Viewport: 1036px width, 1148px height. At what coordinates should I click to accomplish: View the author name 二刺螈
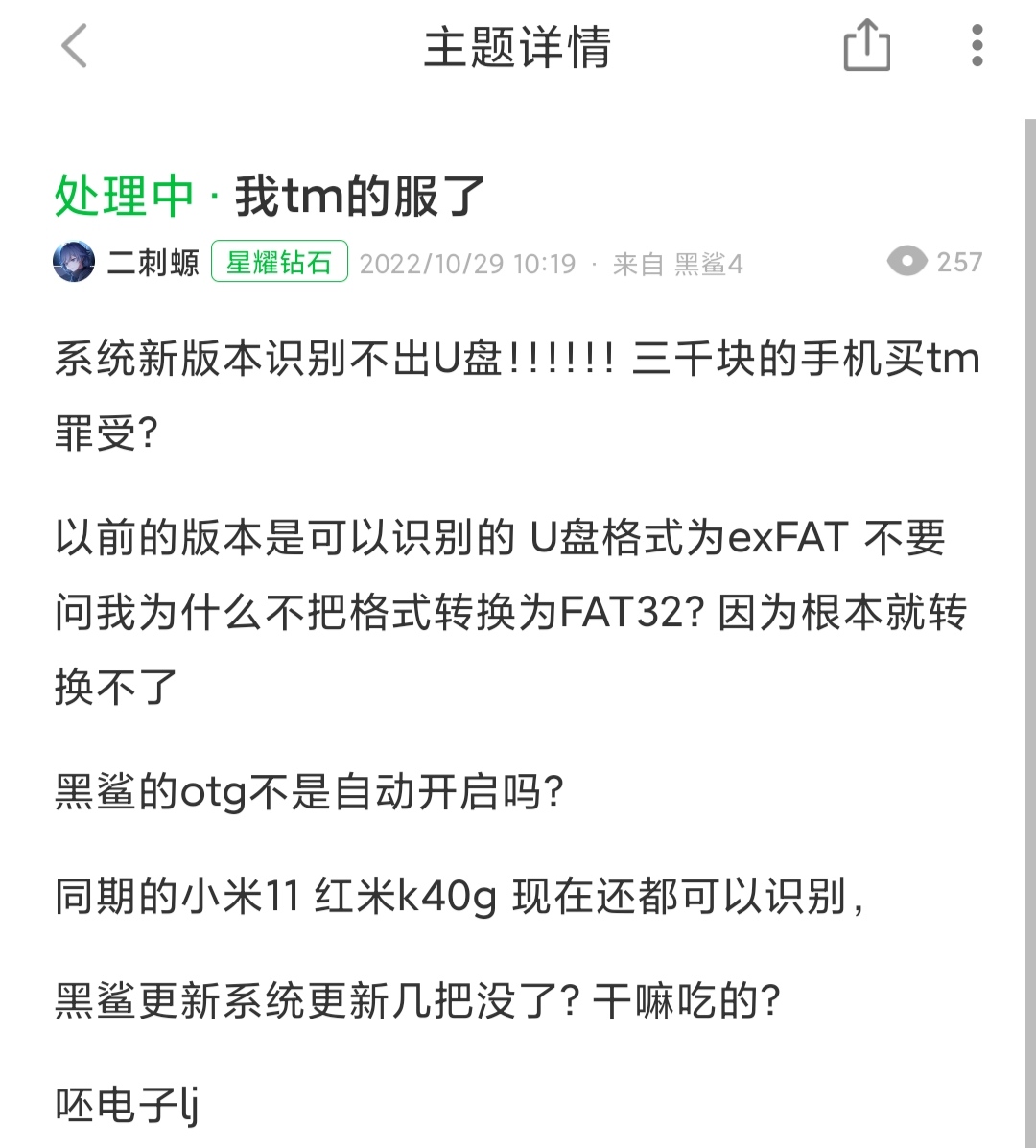[x=153, y=263]
